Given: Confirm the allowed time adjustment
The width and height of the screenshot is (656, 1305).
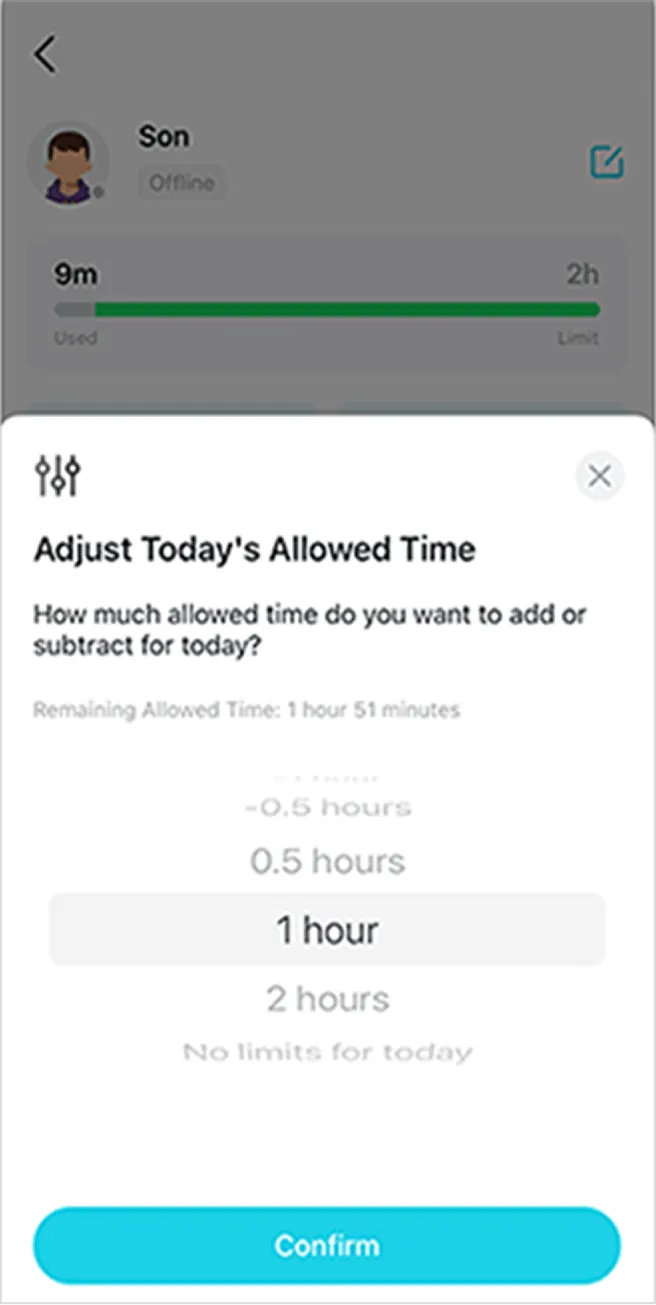Looking at the screenshot, I should pos(327,1245).
